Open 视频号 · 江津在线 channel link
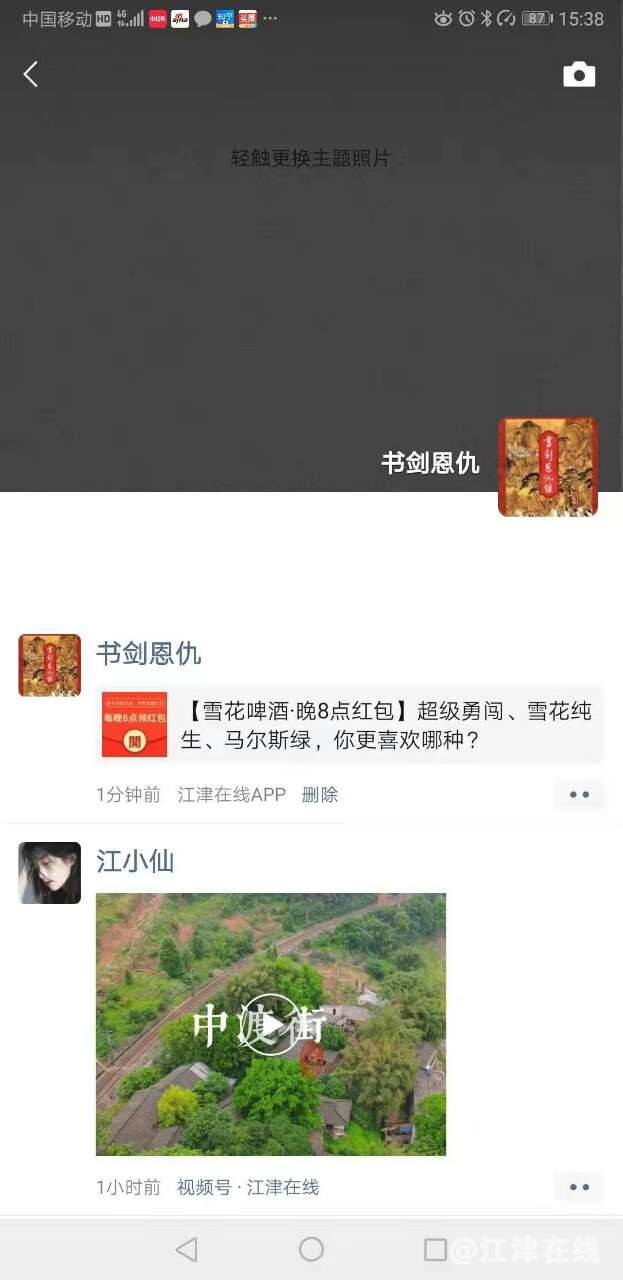 click(x=248, y=1187)
